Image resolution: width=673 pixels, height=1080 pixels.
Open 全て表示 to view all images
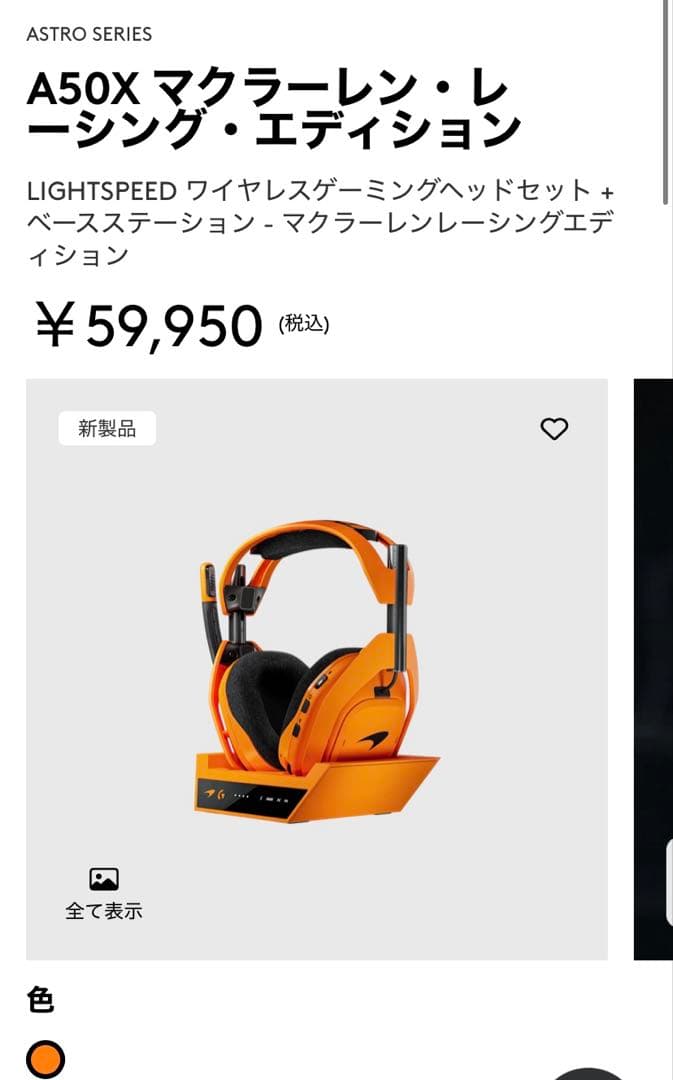104,893
